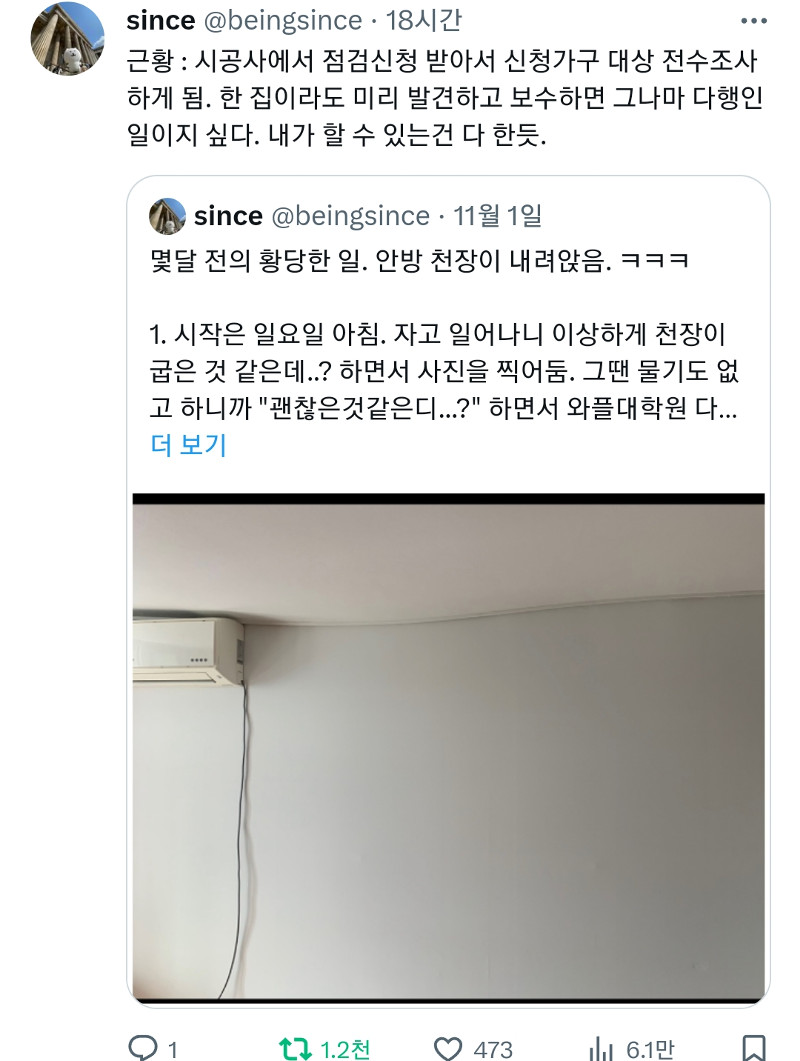
Task: Open since's profile avatar on main tweet
Action: point(68,39)
